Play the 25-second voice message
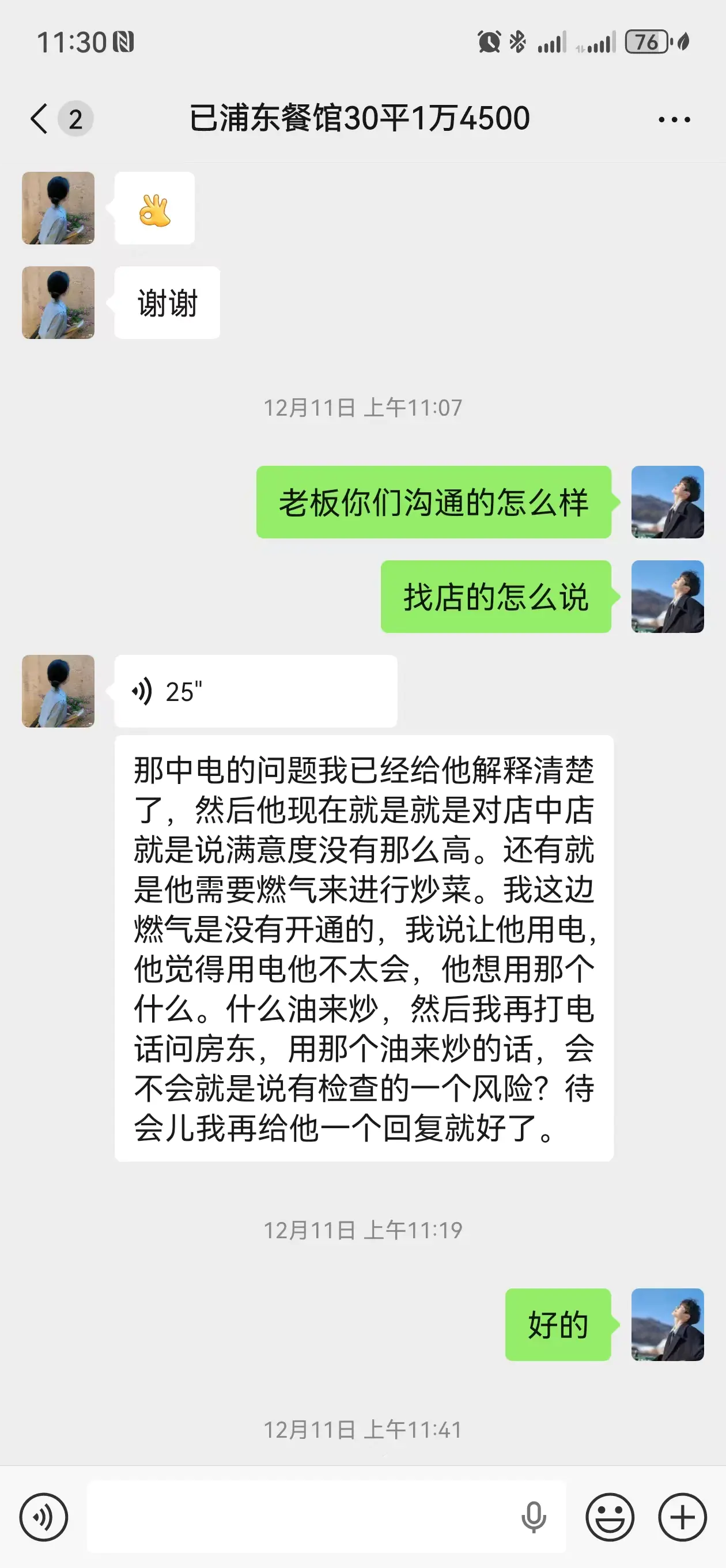Image resolution: width=726 pixels, height=1568 pixels. pyautogui.click(x=256, y=692)
